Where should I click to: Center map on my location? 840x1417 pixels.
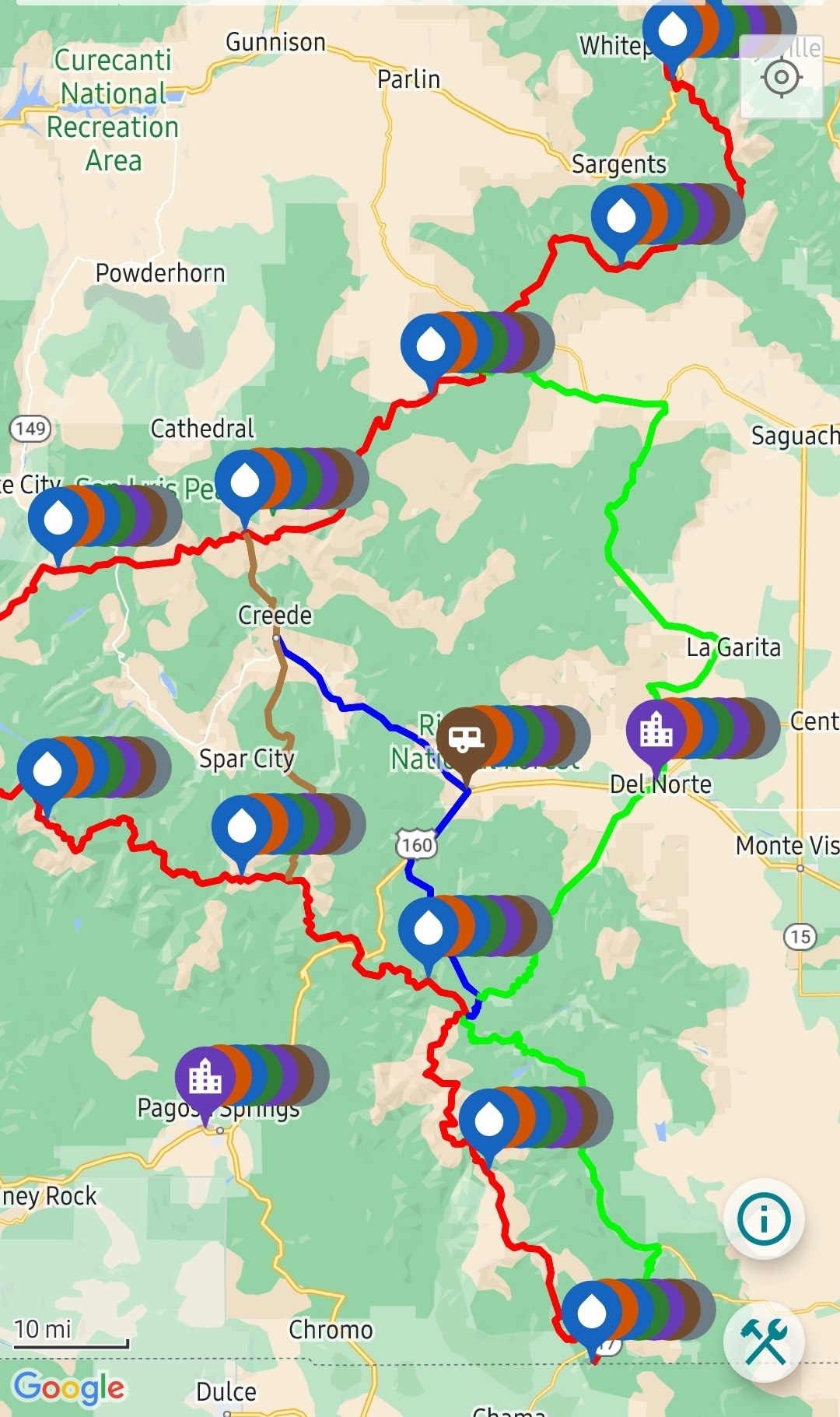pyautogui.click(x=782, y=77)
